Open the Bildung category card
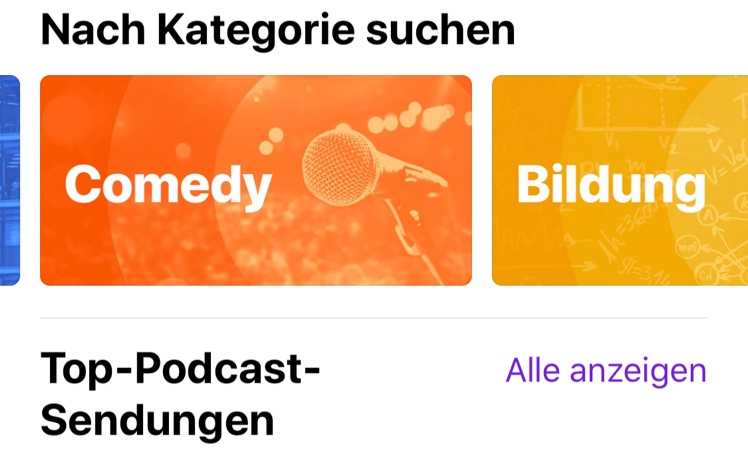Screen dimensions: 748x450 pyautogui.click(x=619, y=181)
